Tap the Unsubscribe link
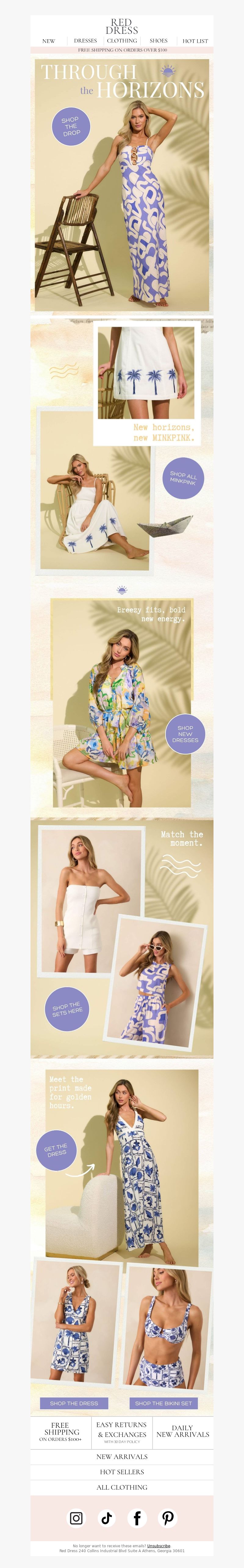The image size is (244, 1568). click(x=158, y=1545)
